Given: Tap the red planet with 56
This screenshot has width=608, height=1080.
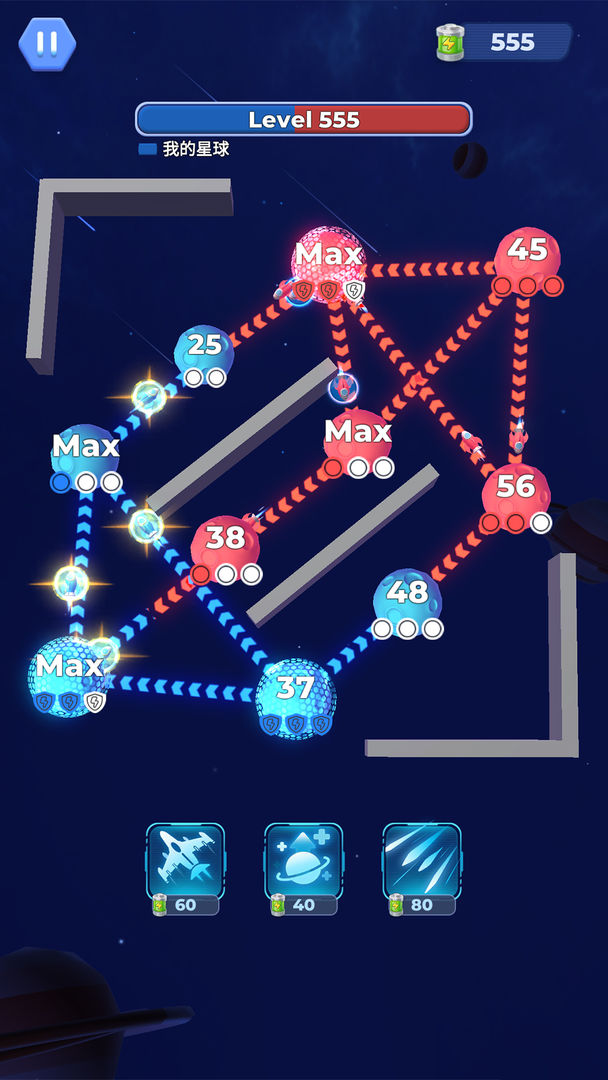Looking at the screenshot, I should pyautogui.click(x=515, y=492).
